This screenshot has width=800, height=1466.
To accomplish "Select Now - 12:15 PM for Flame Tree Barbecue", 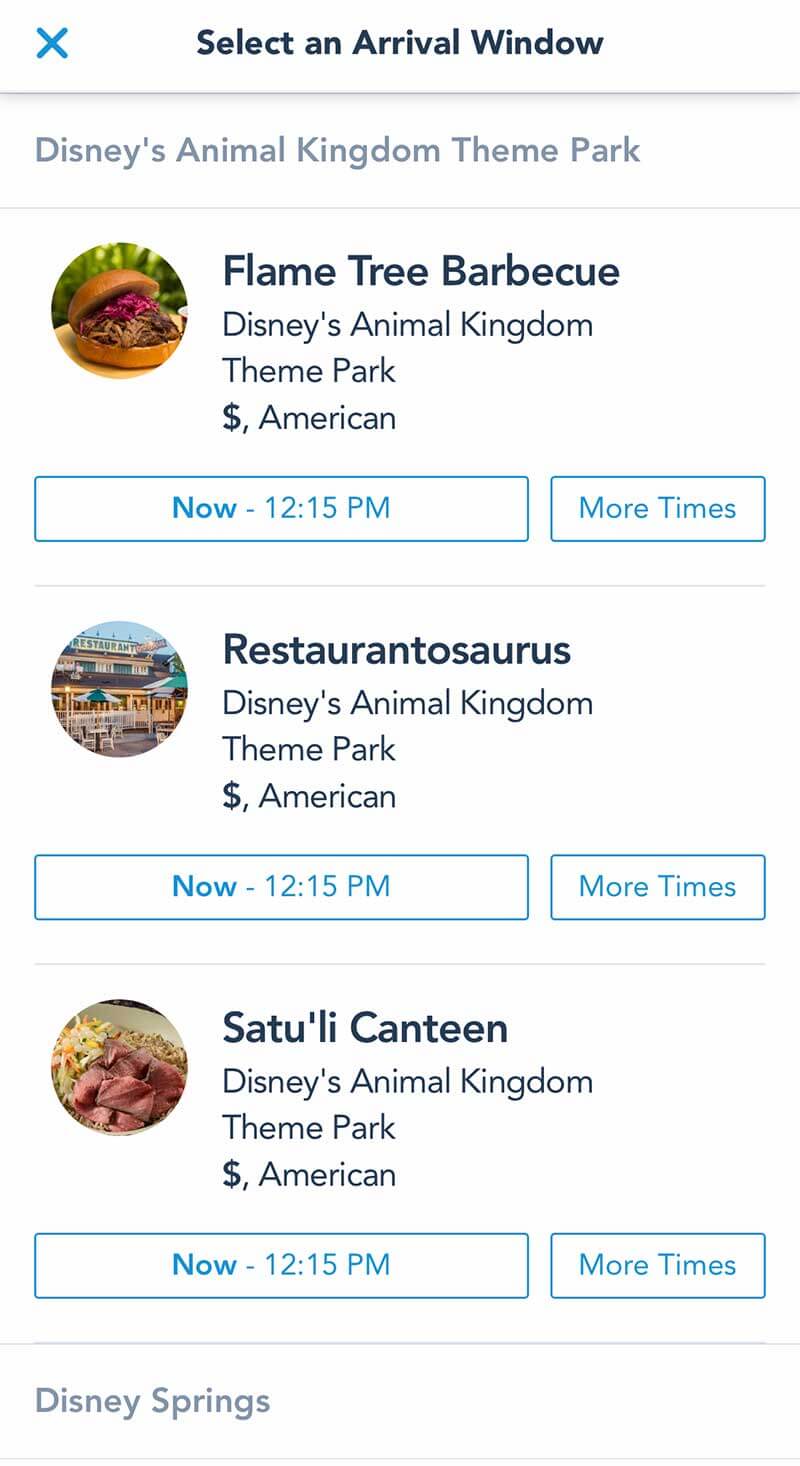I will click(x=281, y=508).
